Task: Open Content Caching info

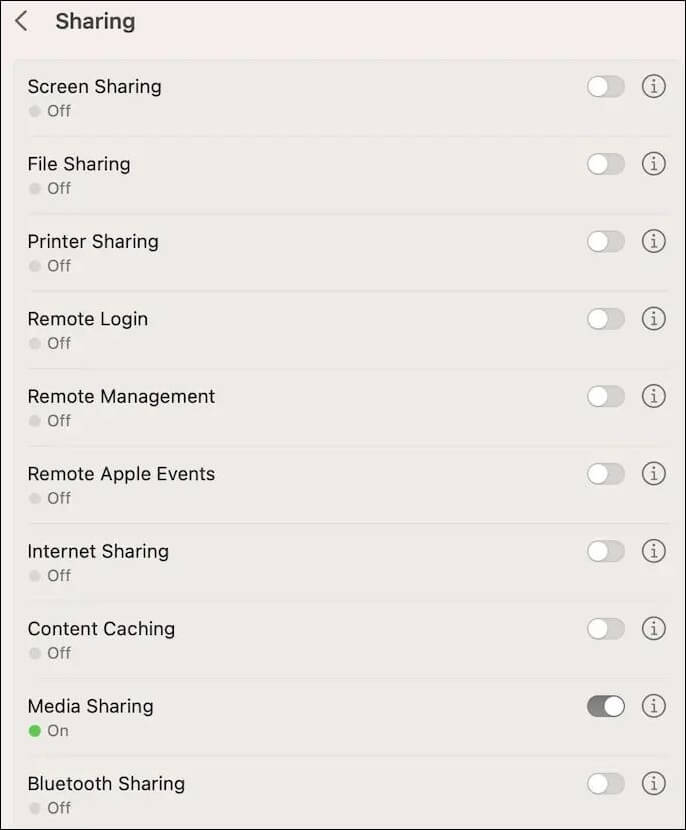Action: [x=653, y=629]
